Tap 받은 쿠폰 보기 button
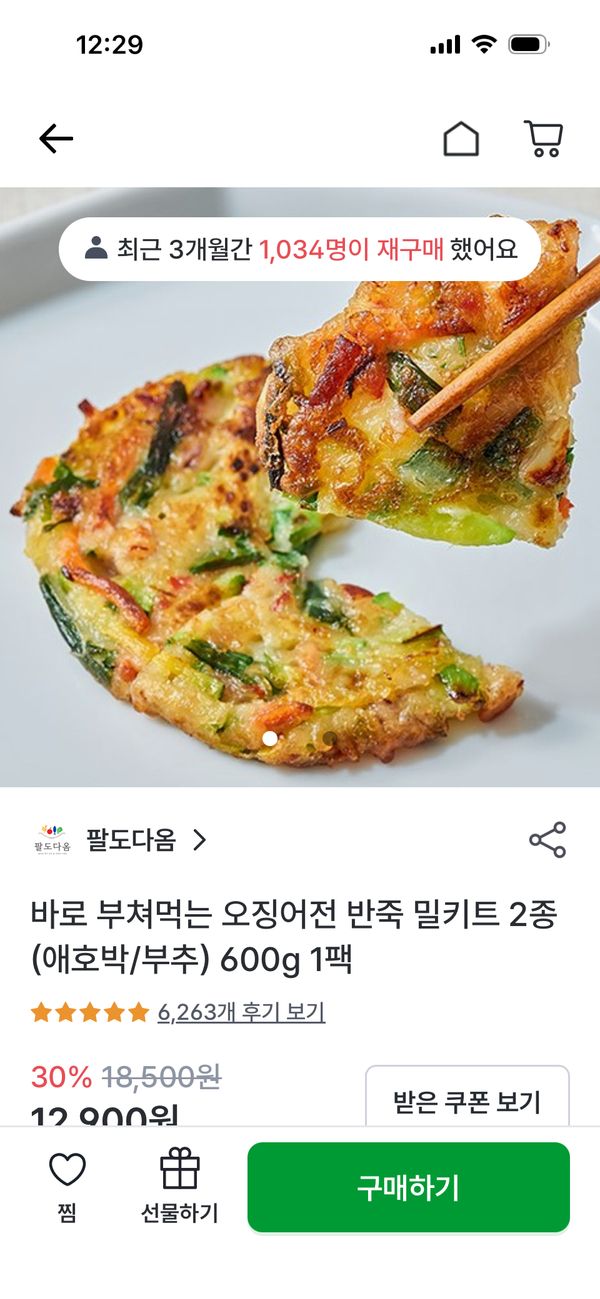 click(x=467, y=1101)
